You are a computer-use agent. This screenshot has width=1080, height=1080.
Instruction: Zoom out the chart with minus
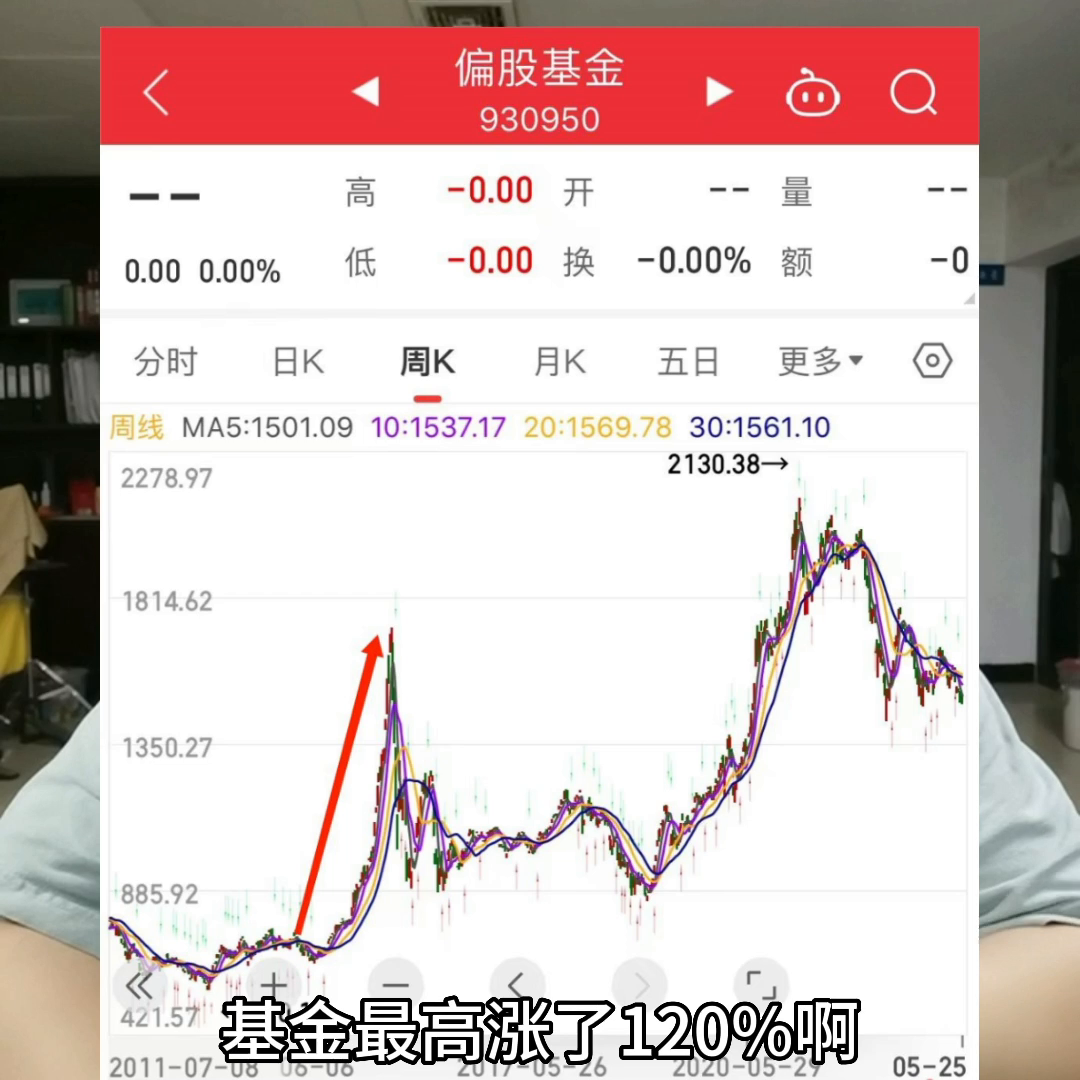(396, 985)
